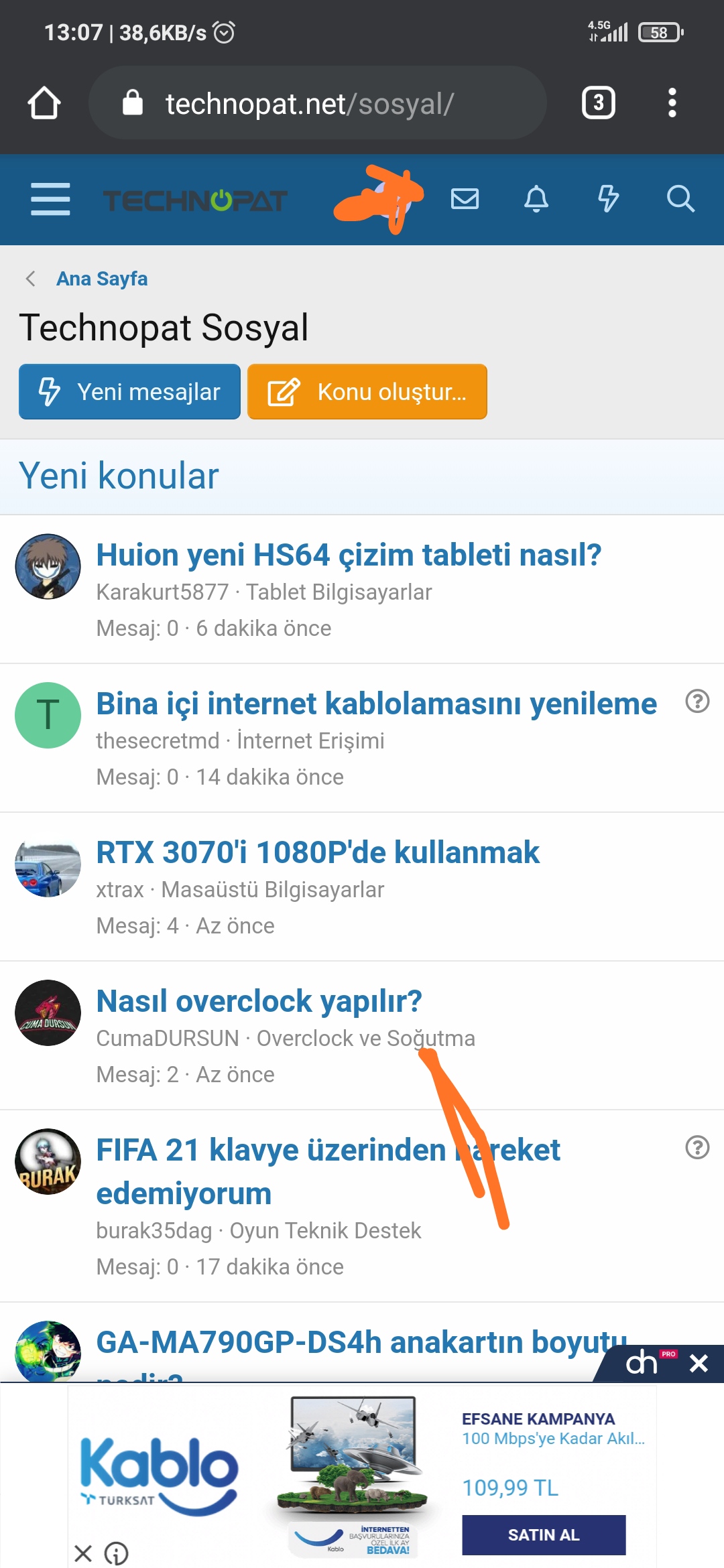Open the notifications bell
The image size is (724, 1568).
coord(536,199)
